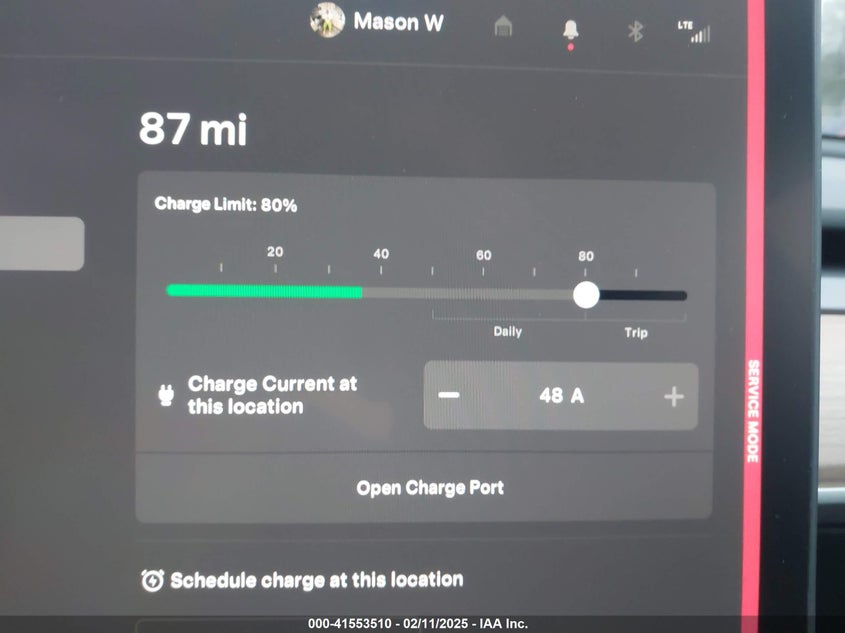Viewport: 845px width, 633px height.
Task: Open the Mason W driver profile
Action: (x=378, y=21)
